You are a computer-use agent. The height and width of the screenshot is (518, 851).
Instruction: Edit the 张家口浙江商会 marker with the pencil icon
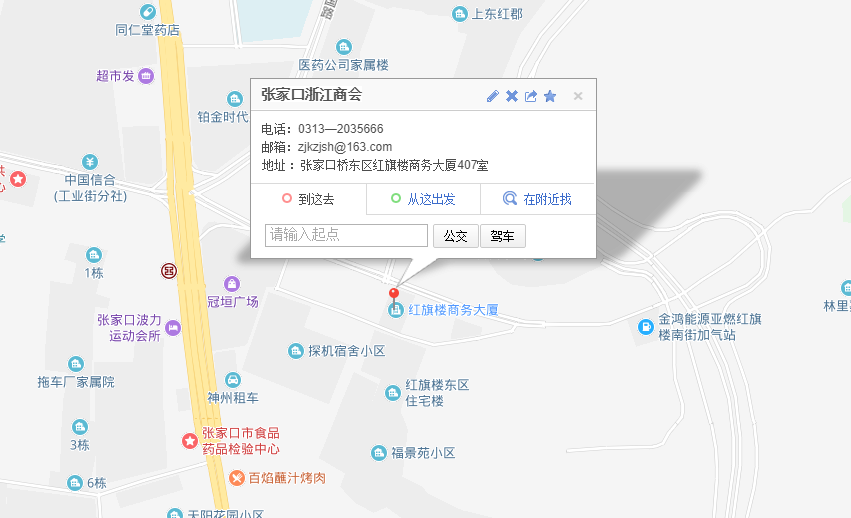coord(492,96)
